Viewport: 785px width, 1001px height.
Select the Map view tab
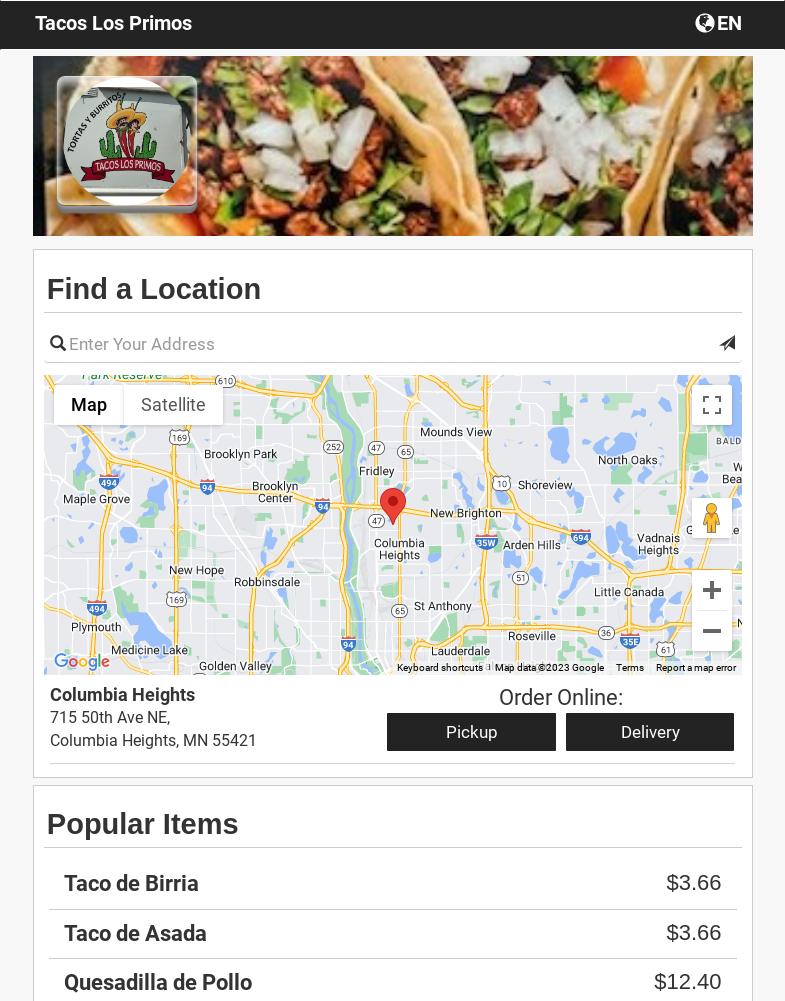point(89,405)
